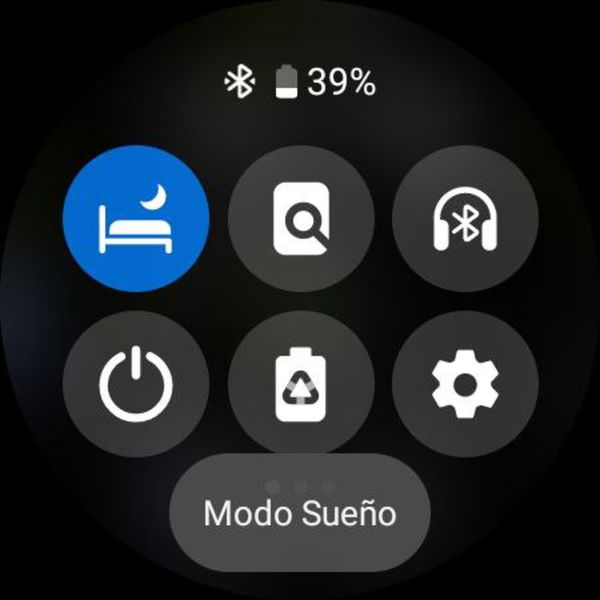Viewport: 600px width, 600px height.
Task: Enable battery power saving mode
Action: 301,384
